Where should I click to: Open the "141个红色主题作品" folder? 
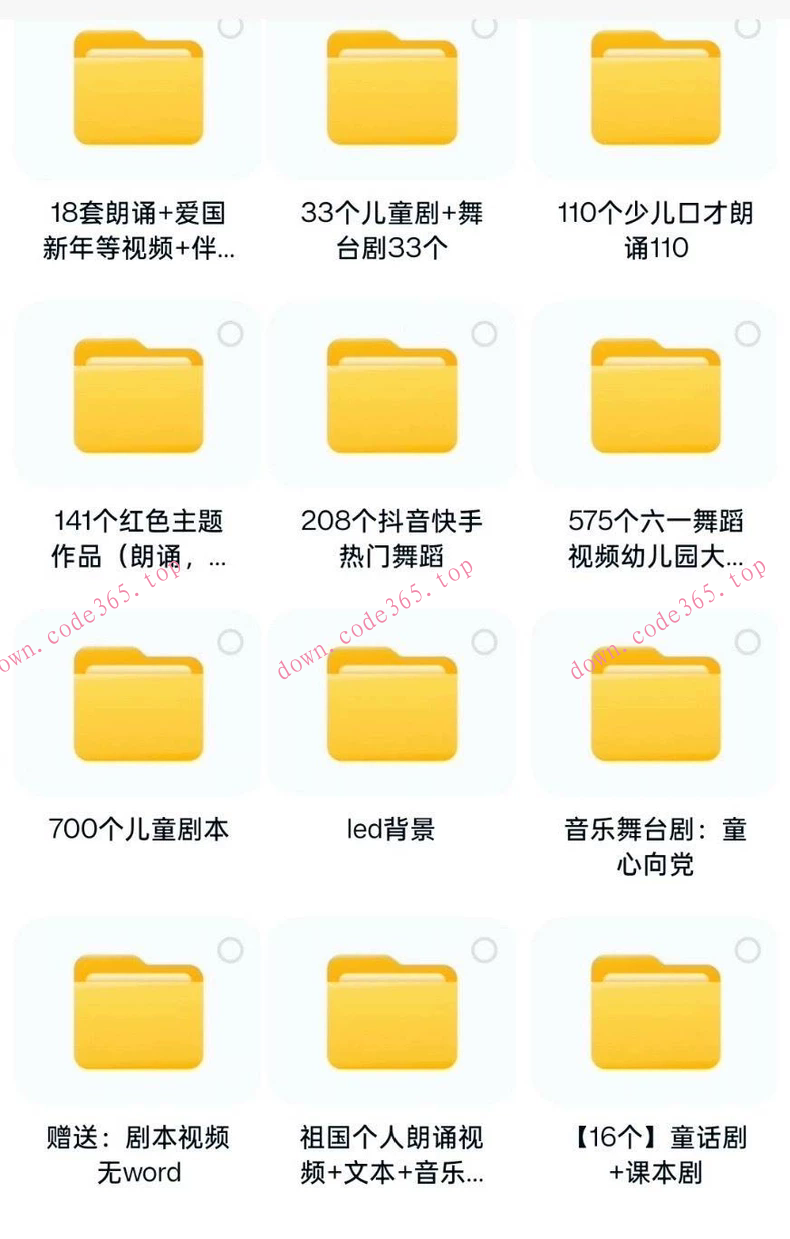(137, 392)
